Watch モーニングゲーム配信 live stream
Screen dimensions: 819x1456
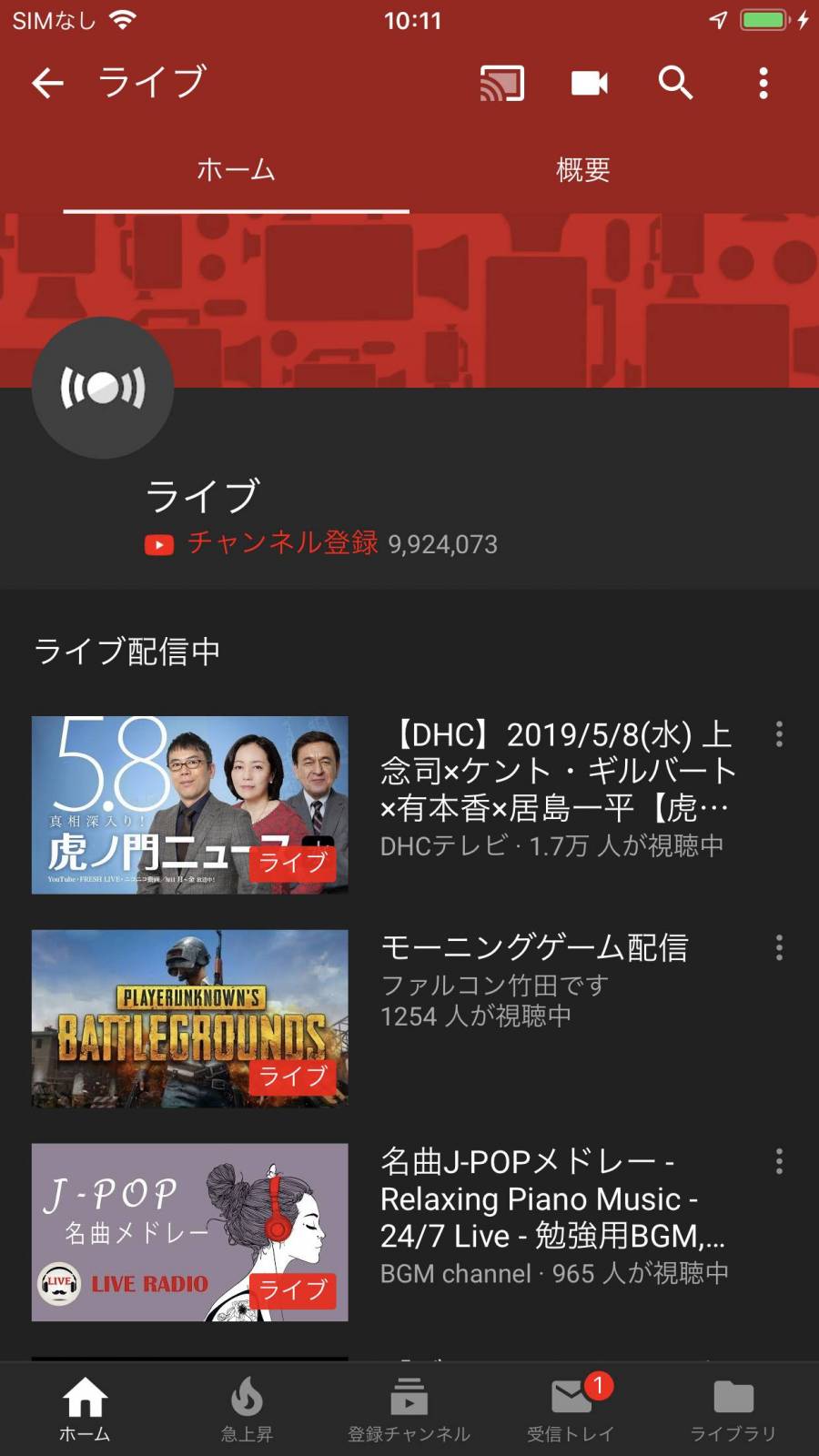[189, 1018]
